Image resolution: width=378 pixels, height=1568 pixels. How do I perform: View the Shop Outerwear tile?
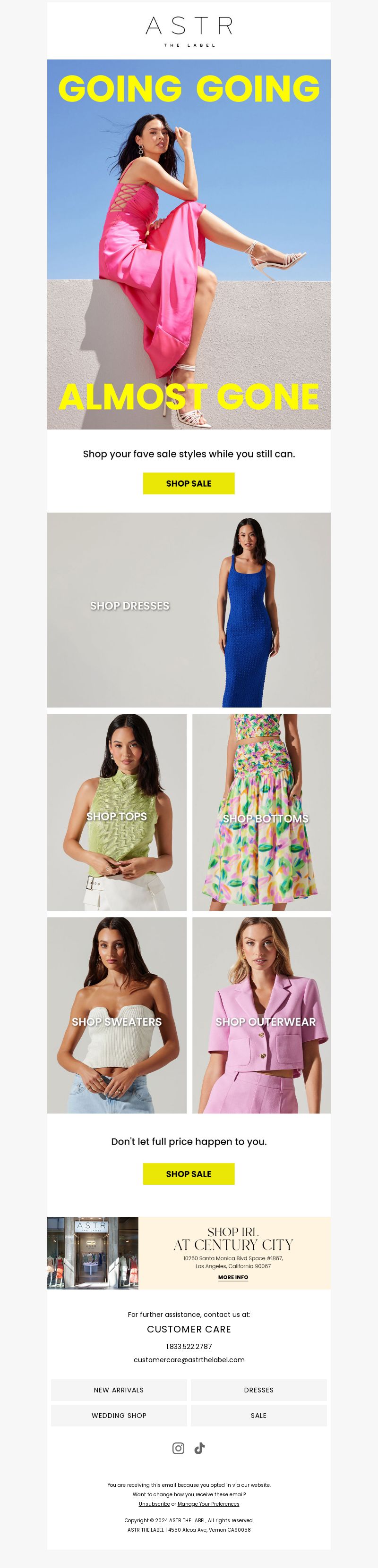[x=262, y=1015]
